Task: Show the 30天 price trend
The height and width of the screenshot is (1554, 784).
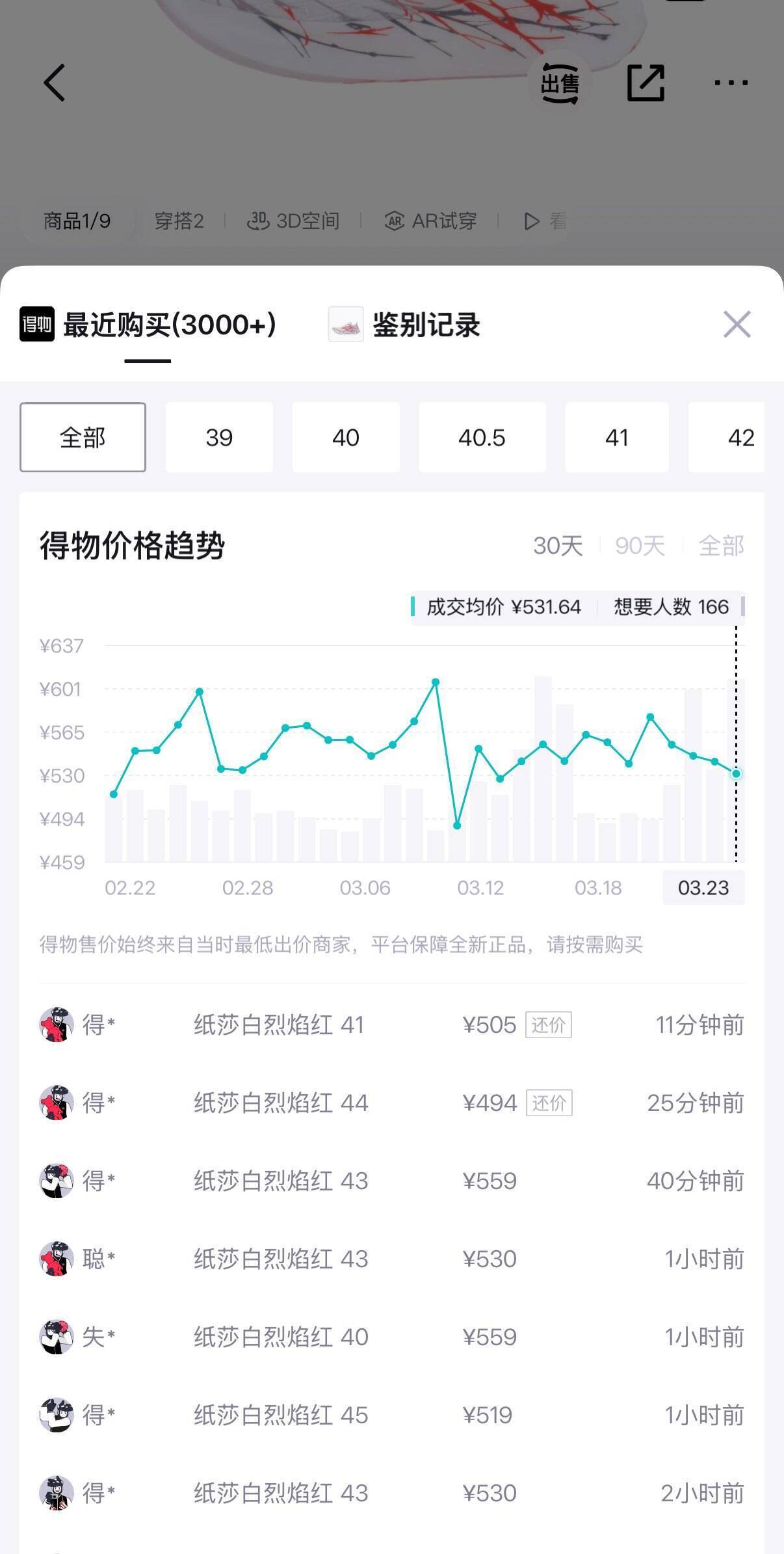Action: 558,546
